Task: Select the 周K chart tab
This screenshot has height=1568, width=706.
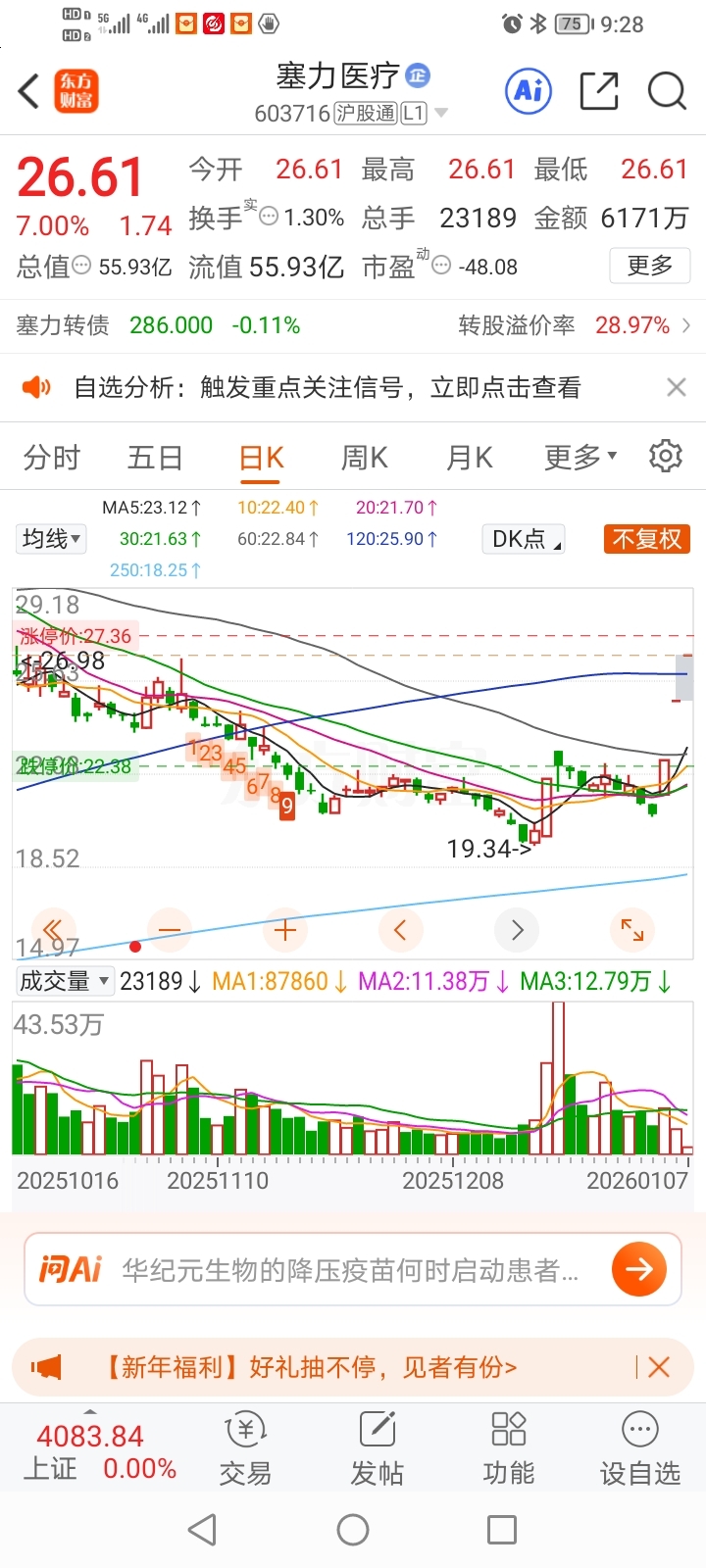Action: click(365, 458)
